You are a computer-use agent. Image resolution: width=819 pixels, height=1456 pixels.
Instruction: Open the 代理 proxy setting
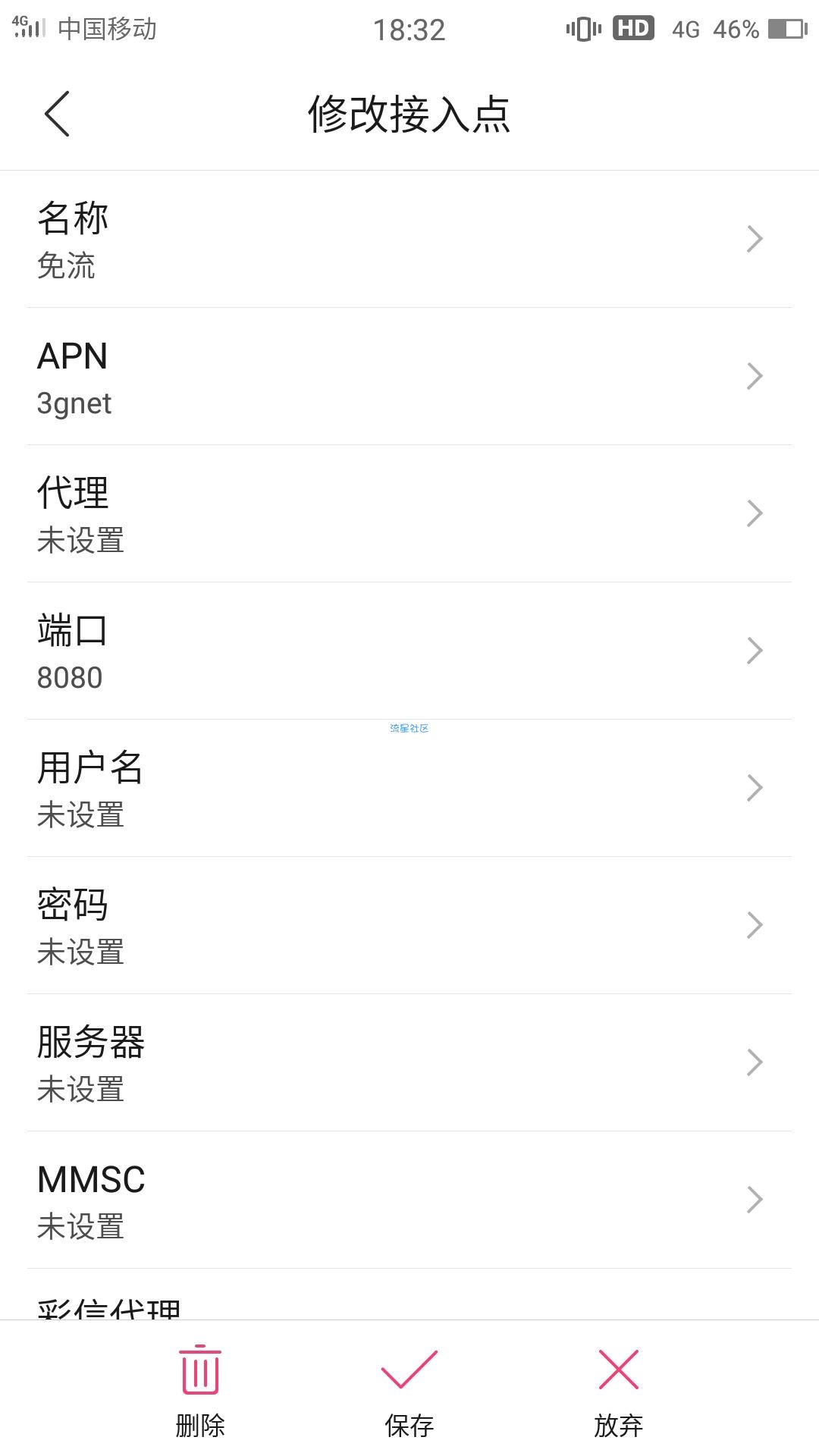[x=409, y=513]
